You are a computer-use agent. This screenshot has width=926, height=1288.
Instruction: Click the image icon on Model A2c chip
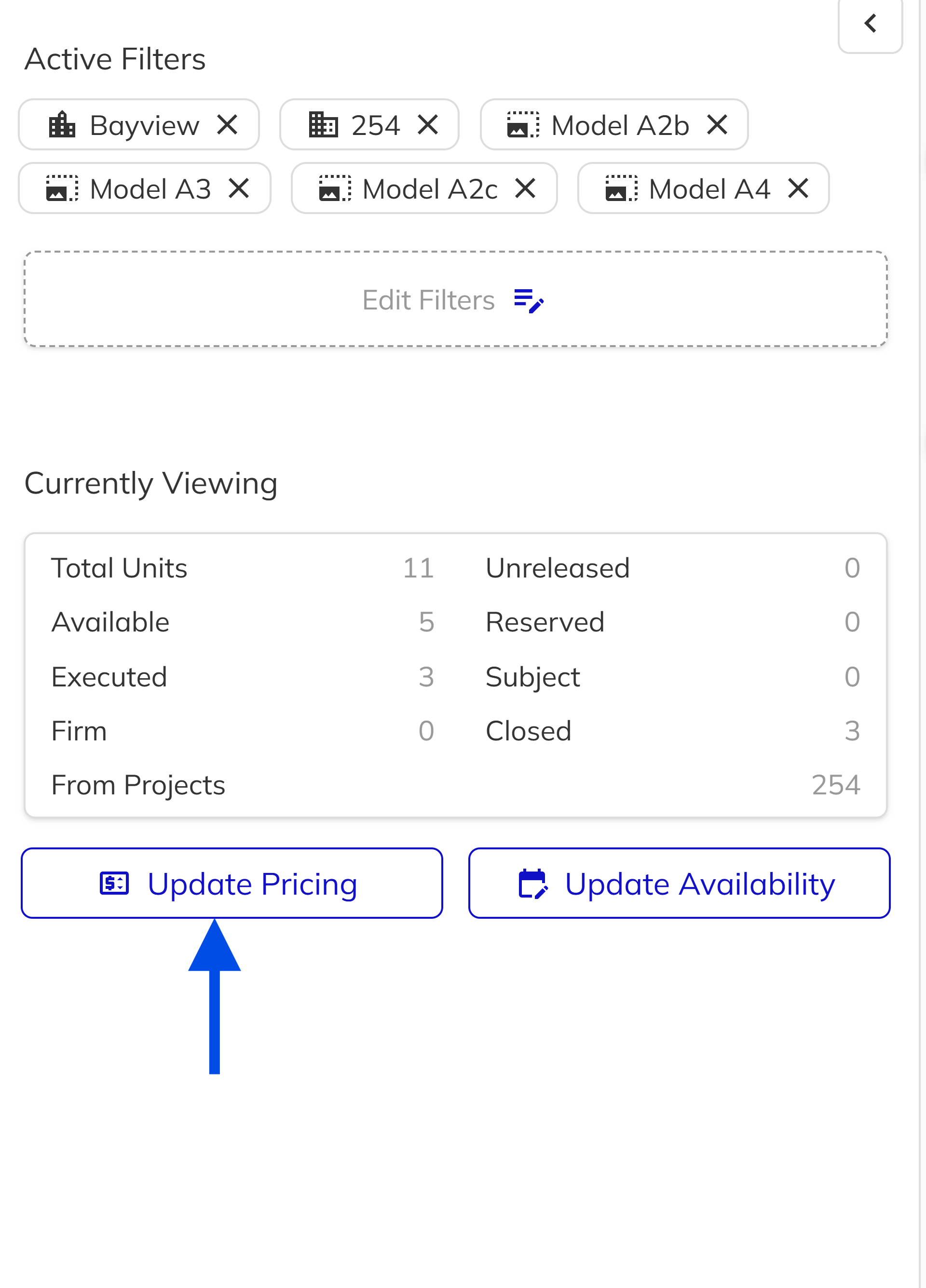click(x=335, y=188)
